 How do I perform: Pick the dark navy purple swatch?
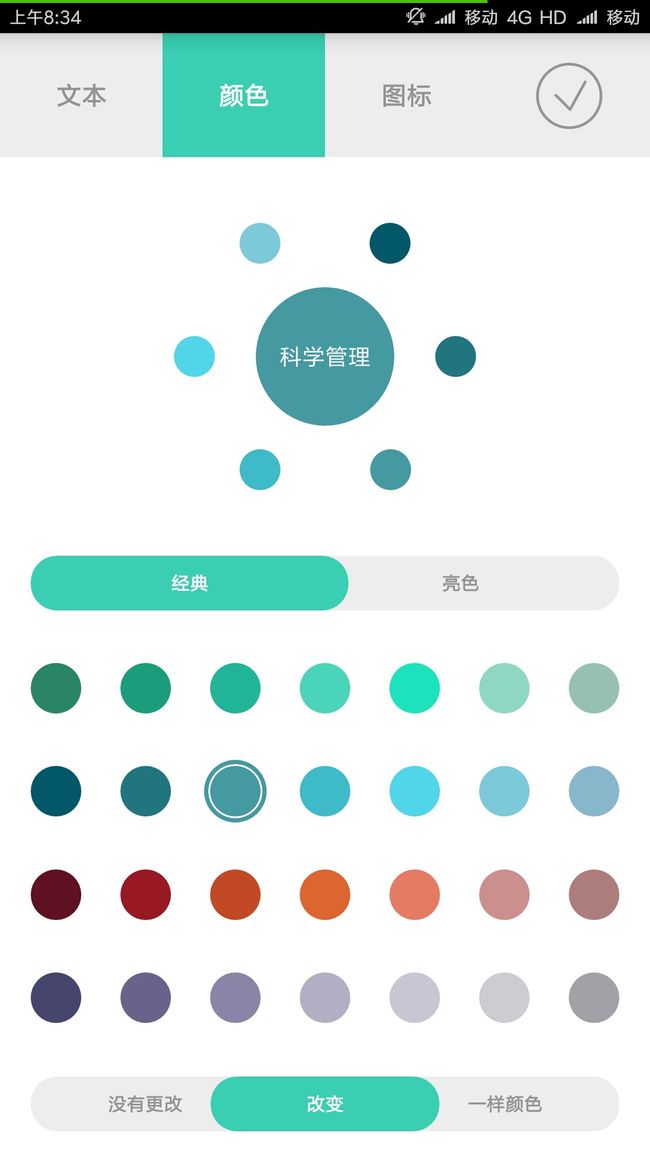56,997
